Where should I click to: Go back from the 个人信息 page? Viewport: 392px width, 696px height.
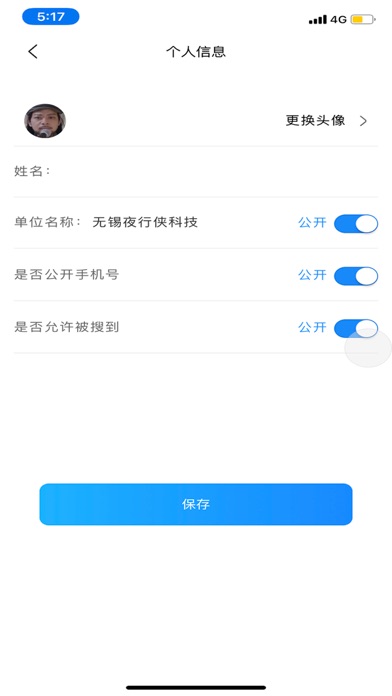click(33, 51)
